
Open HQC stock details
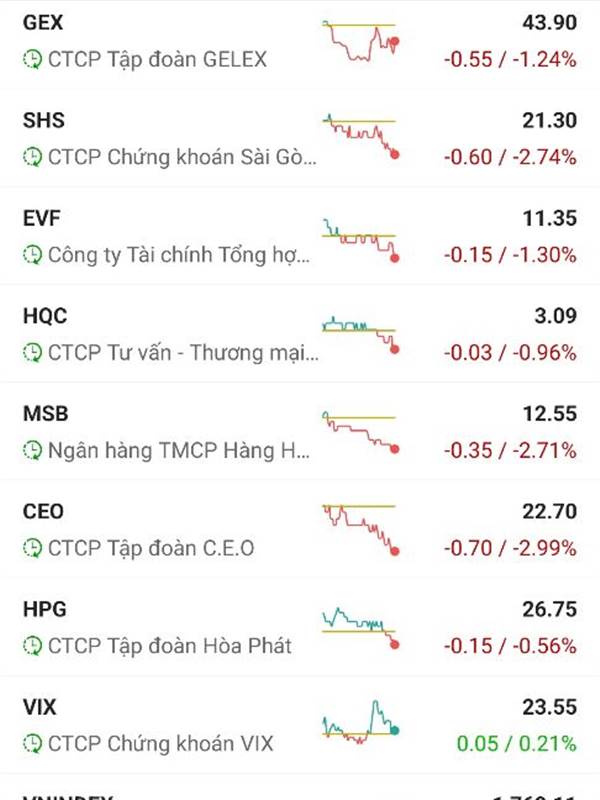pos(300,334)
